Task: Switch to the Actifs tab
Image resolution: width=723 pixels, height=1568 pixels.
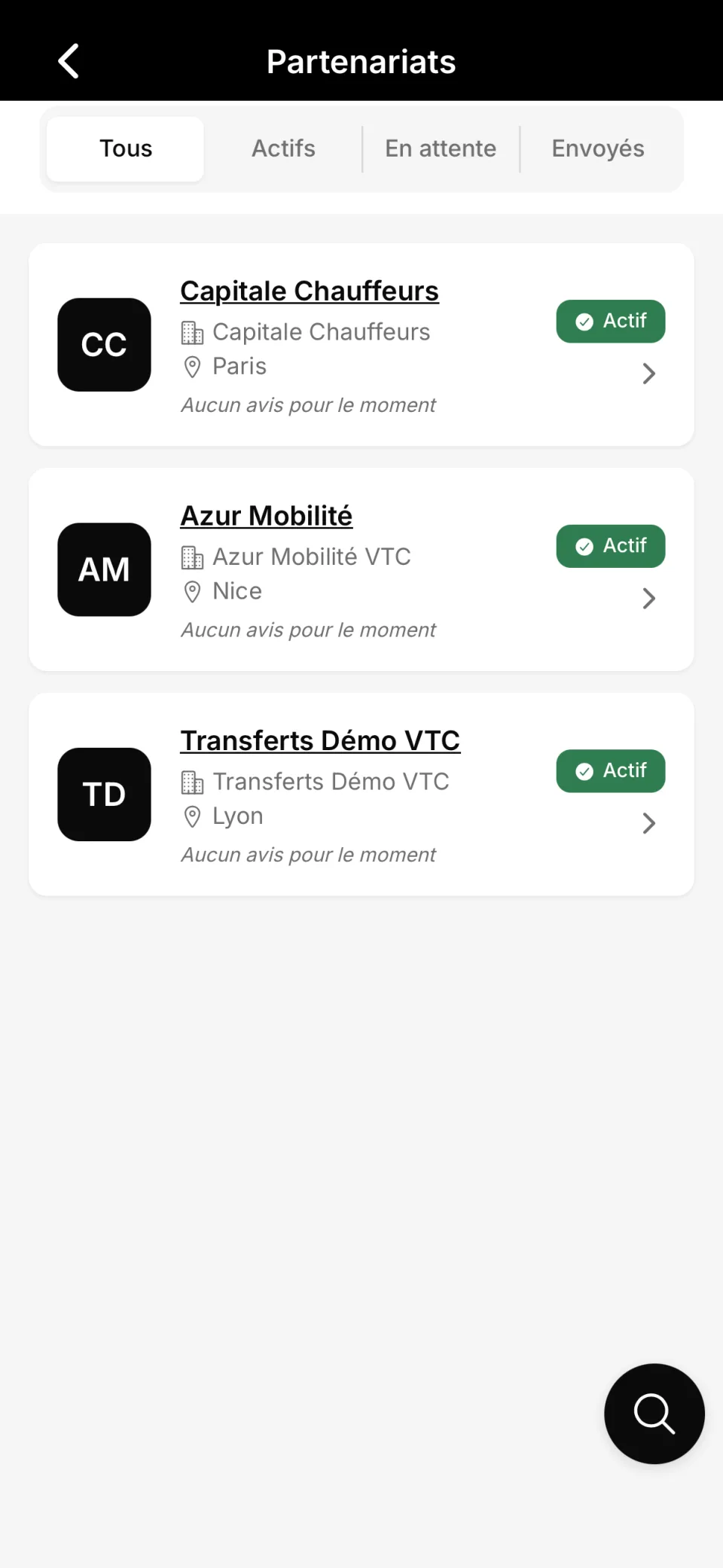Action: pos(283,148)
